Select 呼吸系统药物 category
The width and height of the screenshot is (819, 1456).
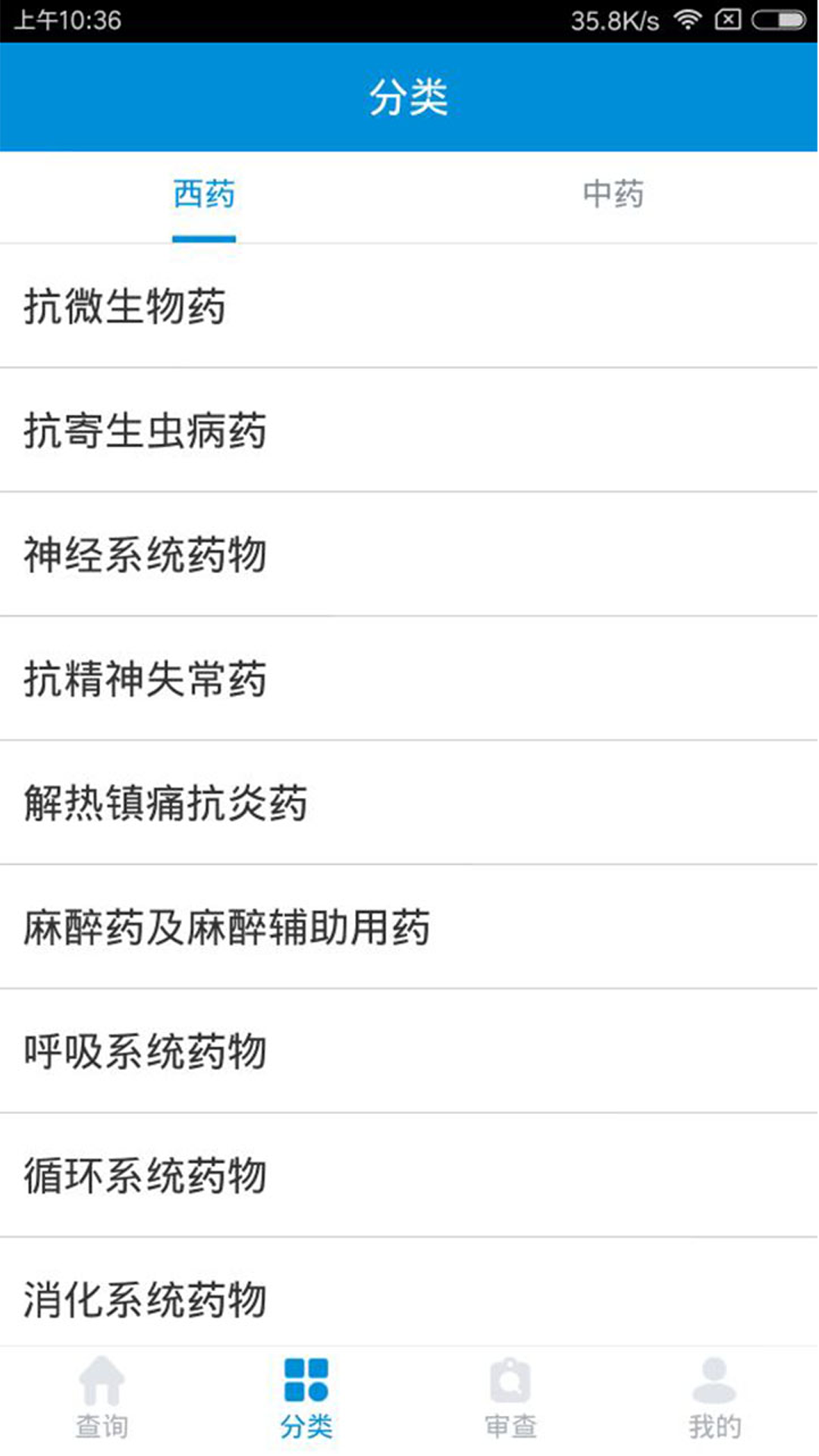click(144, 1052)
